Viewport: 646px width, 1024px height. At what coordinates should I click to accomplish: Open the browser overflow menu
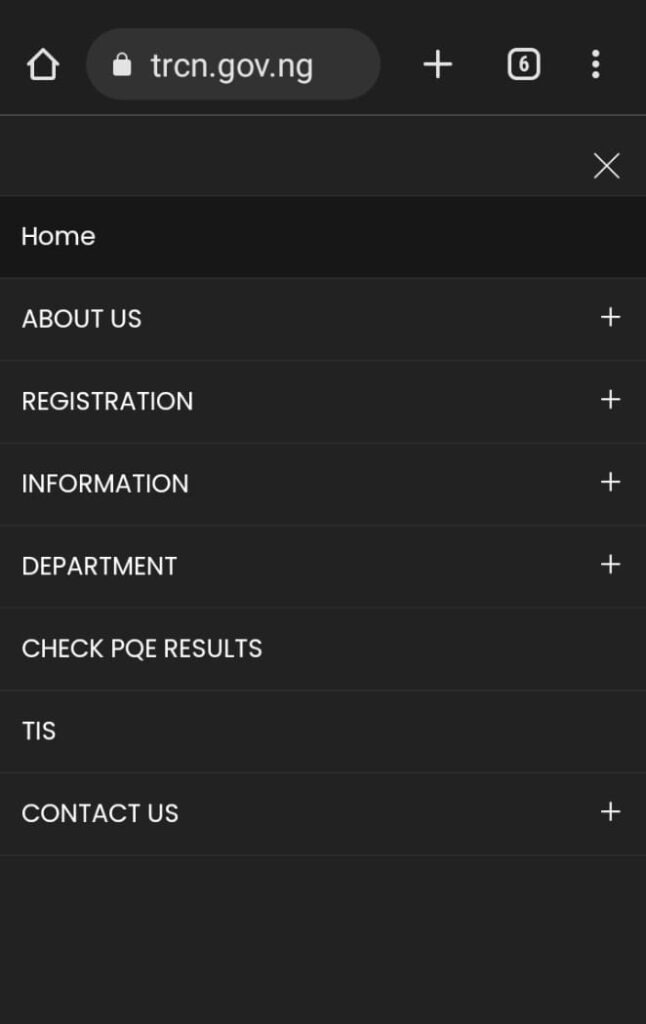point(595,66)
